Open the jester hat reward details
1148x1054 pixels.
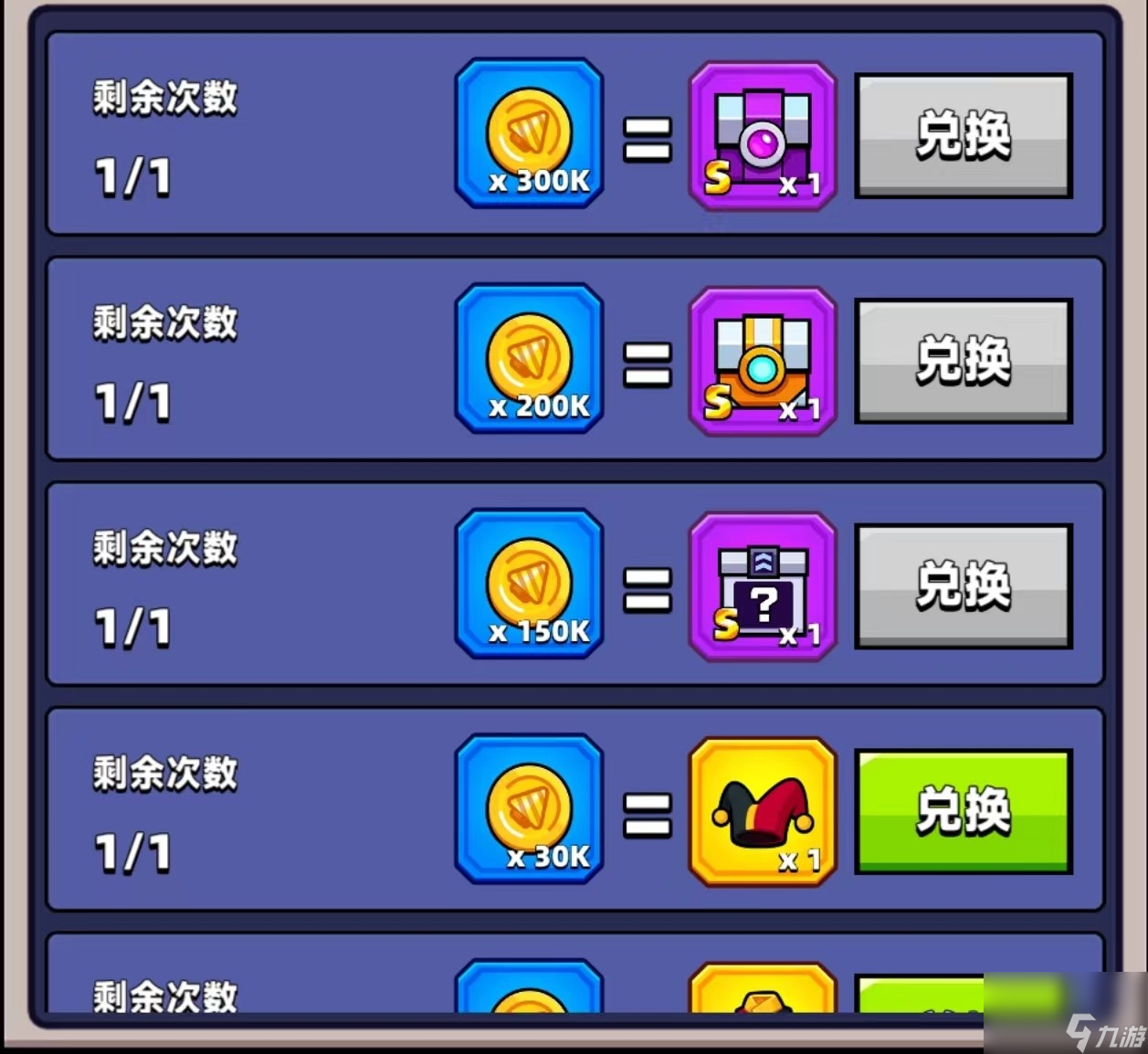pyautogui.click(x=763, y=812)
